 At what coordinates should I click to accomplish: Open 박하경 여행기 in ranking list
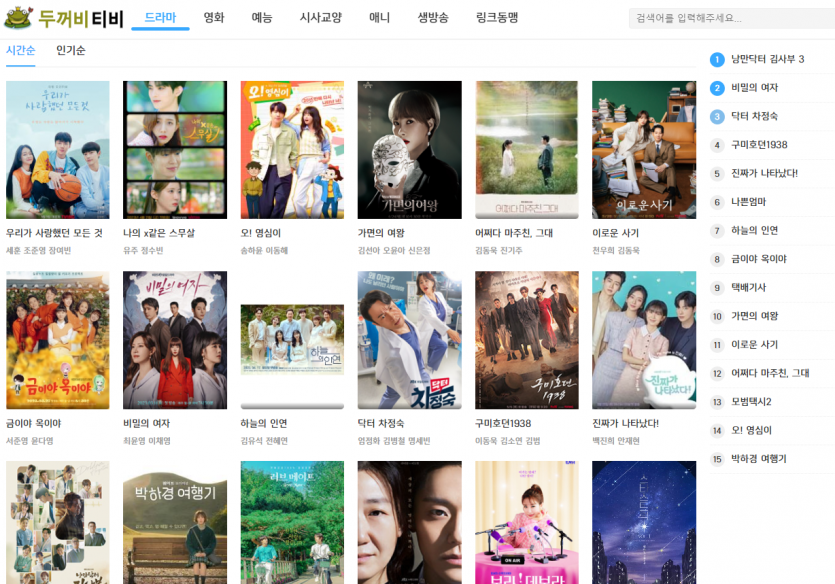(758, 459)
